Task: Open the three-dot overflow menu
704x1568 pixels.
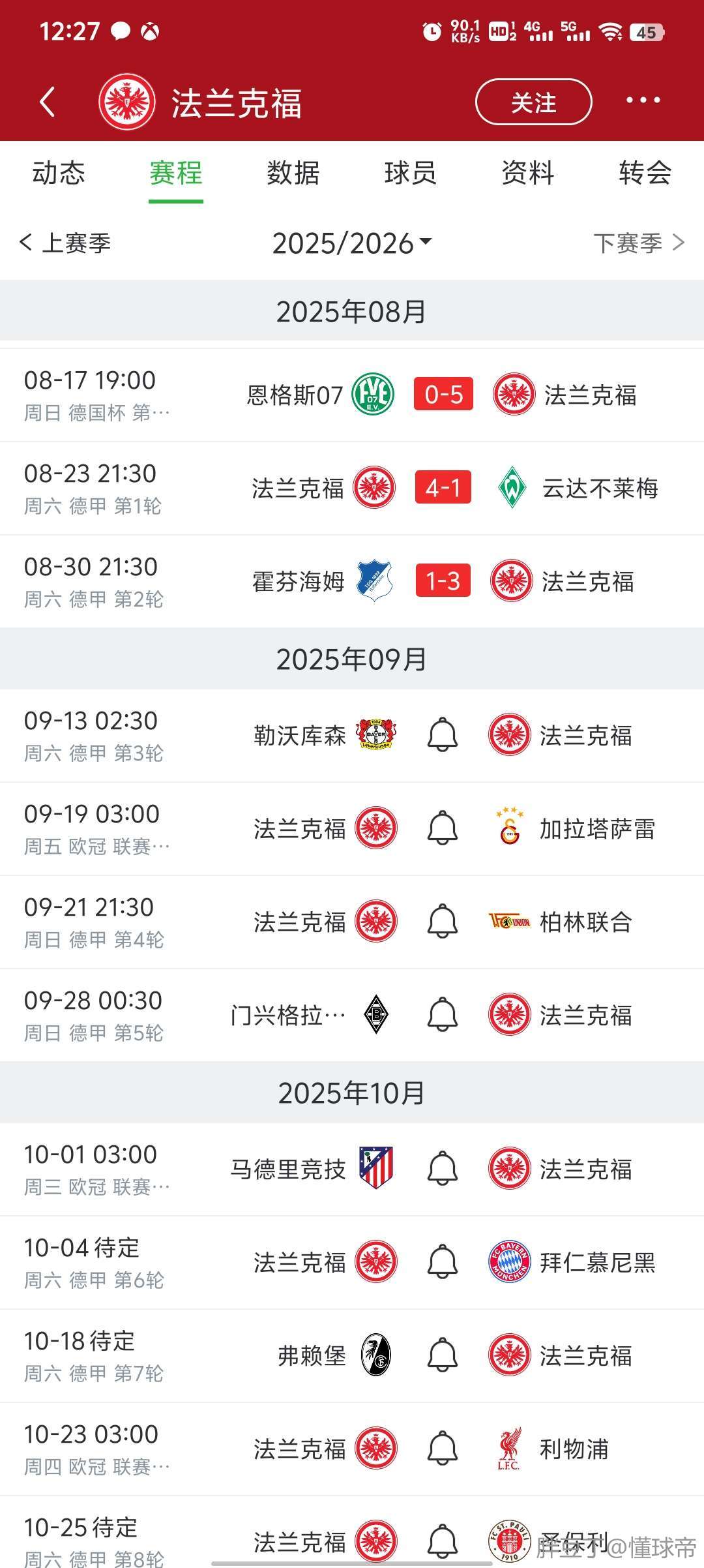Action: coord(643,100)
